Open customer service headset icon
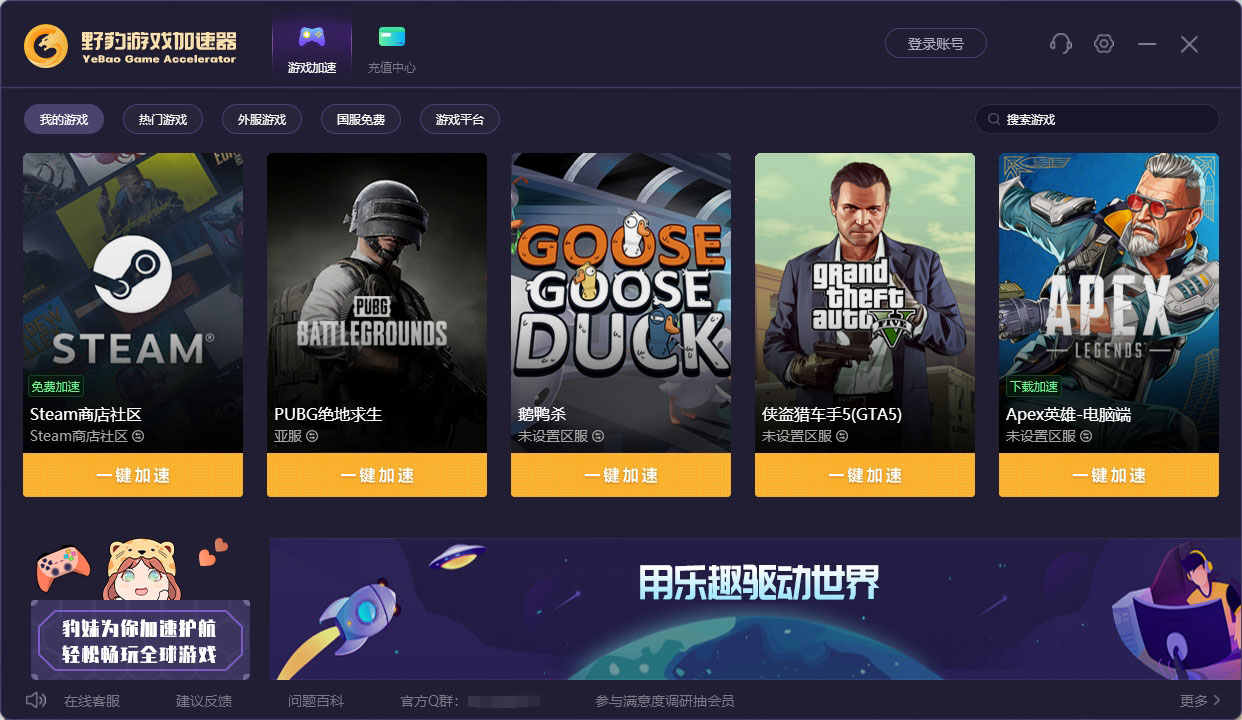This screenshot has width=1242, height=720. tap(1060, 44)
